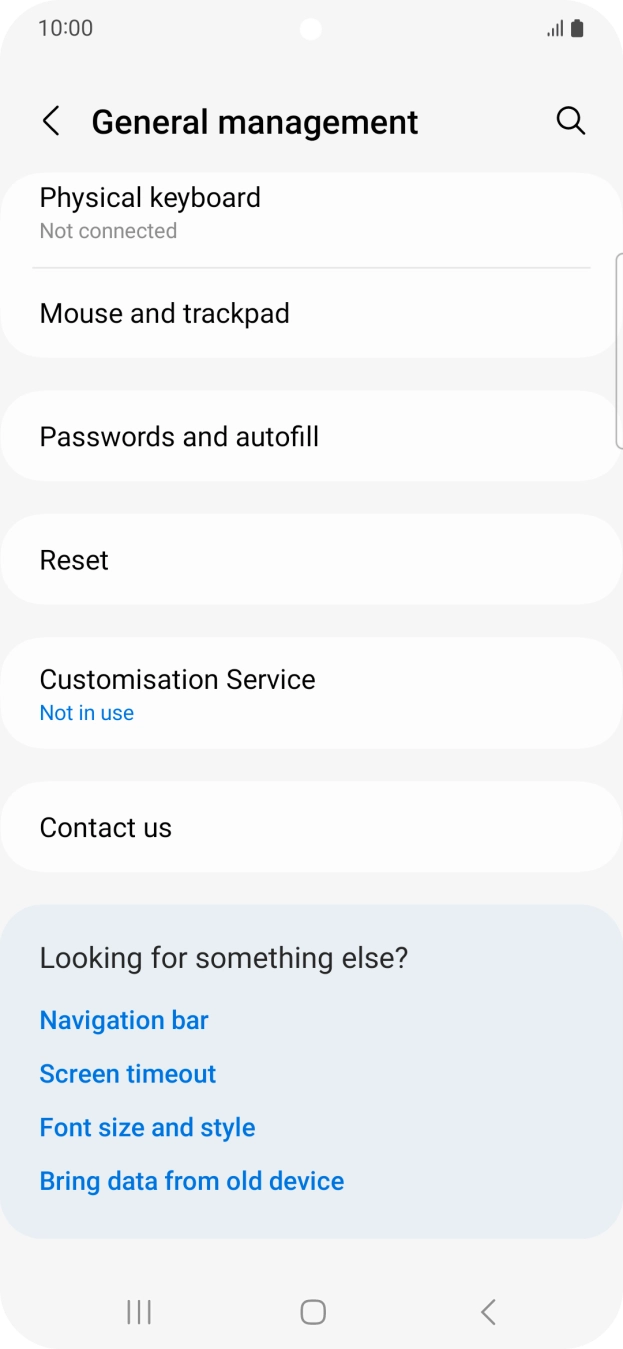
Task: Open Passwords and autofill
Action: point(310,437)
